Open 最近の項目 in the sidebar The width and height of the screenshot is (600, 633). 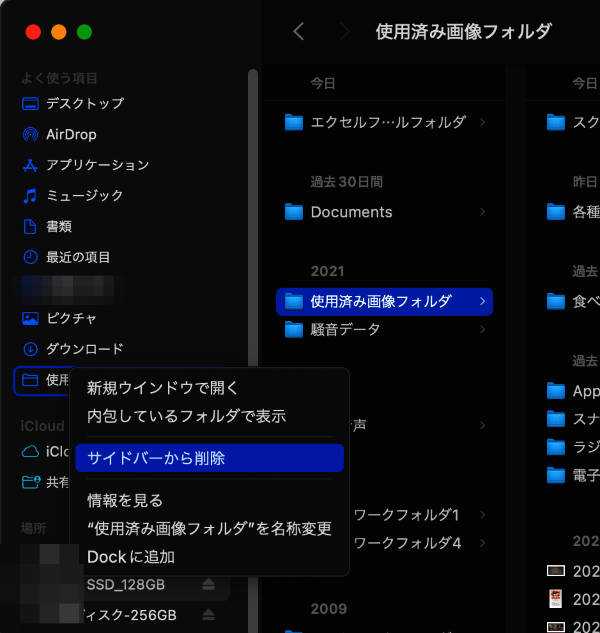(x=66, y=257)
